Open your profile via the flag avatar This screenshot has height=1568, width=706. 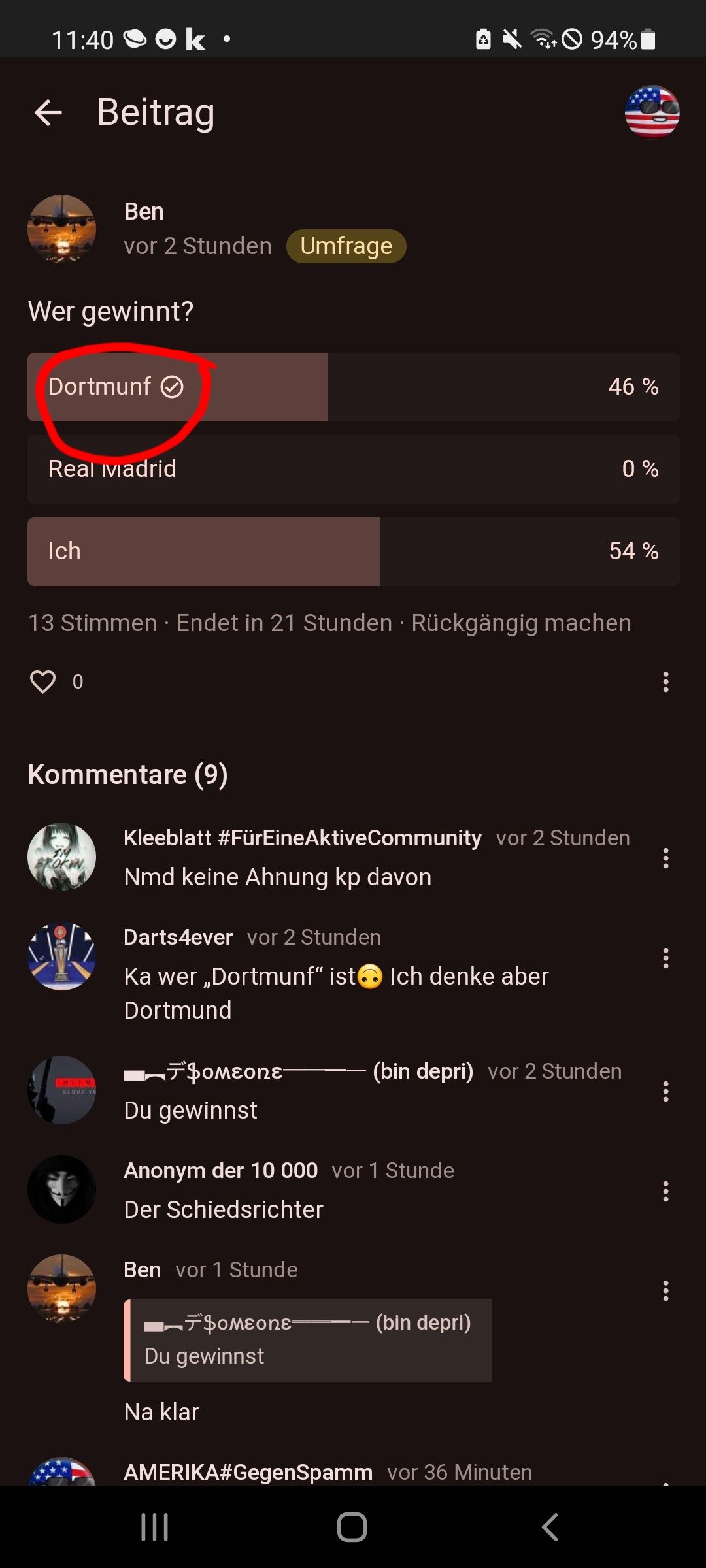coord(652,112)
